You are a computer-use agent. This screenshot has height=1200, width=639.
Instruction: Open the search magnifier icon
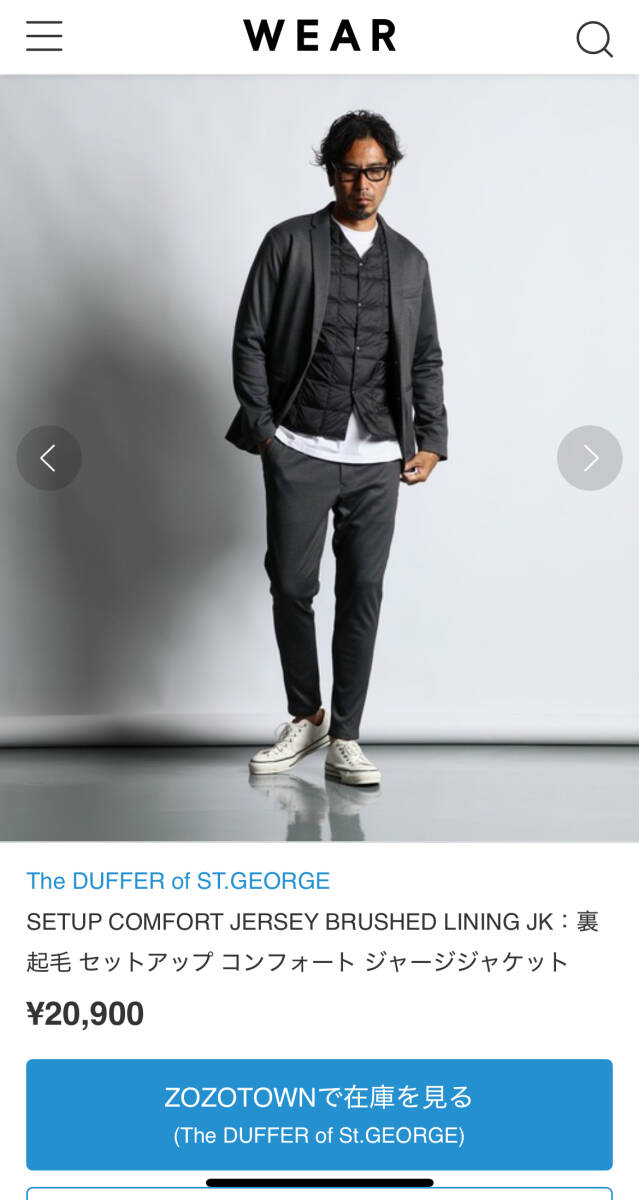[x=594, y=39]
